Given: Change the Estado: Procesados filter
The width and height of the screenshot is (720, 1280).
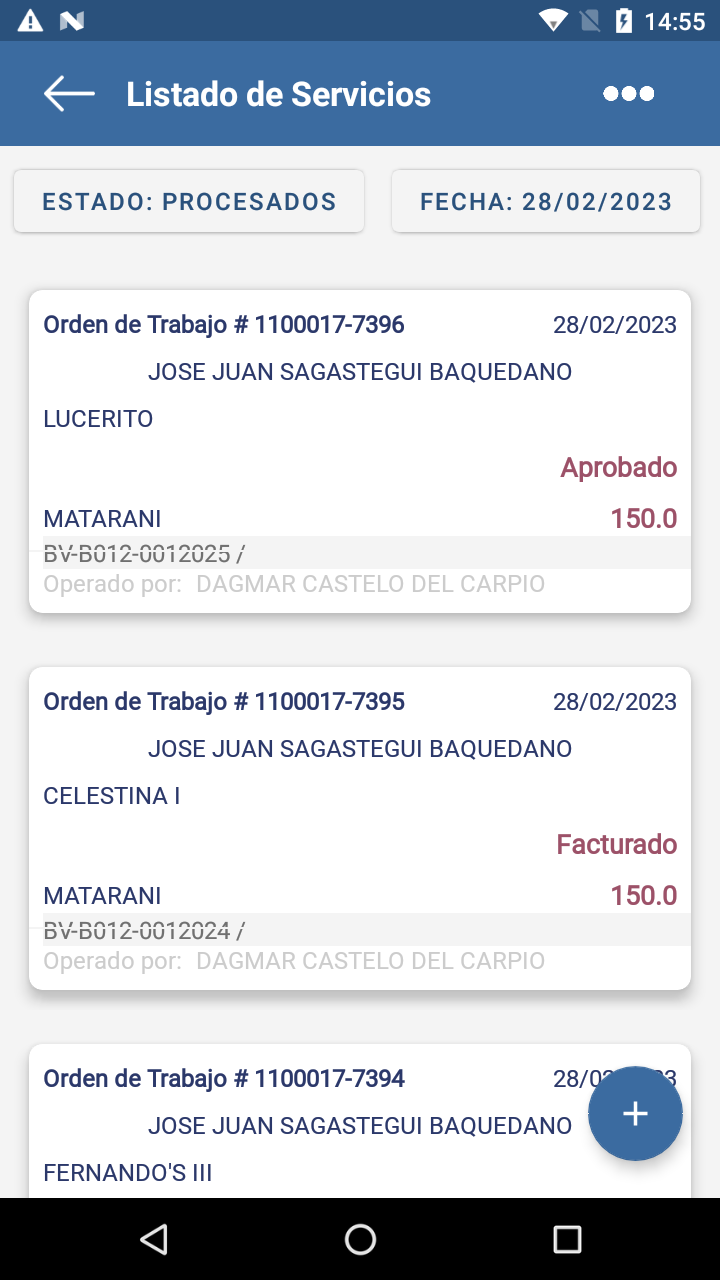Looking at the screenshot, I should [x=189, y=202].
